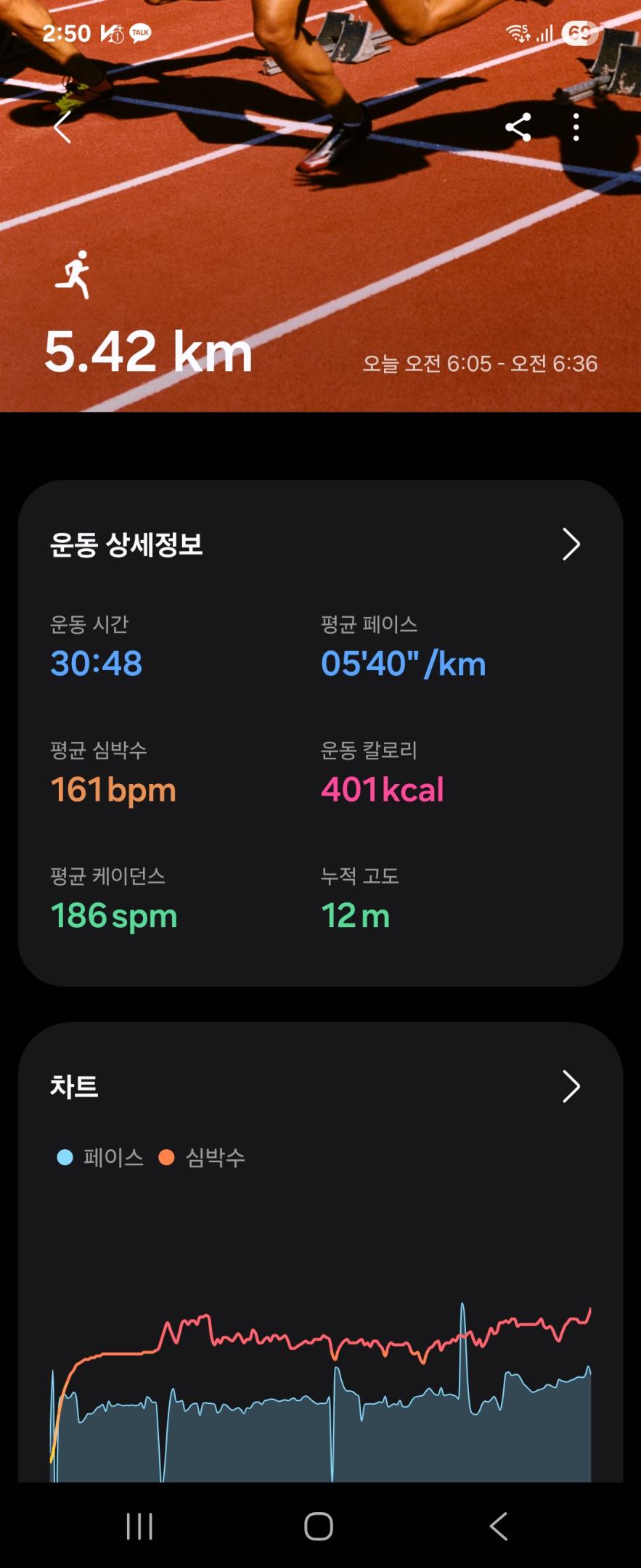
Task: Share this running workout
Action: click(518, 128)
